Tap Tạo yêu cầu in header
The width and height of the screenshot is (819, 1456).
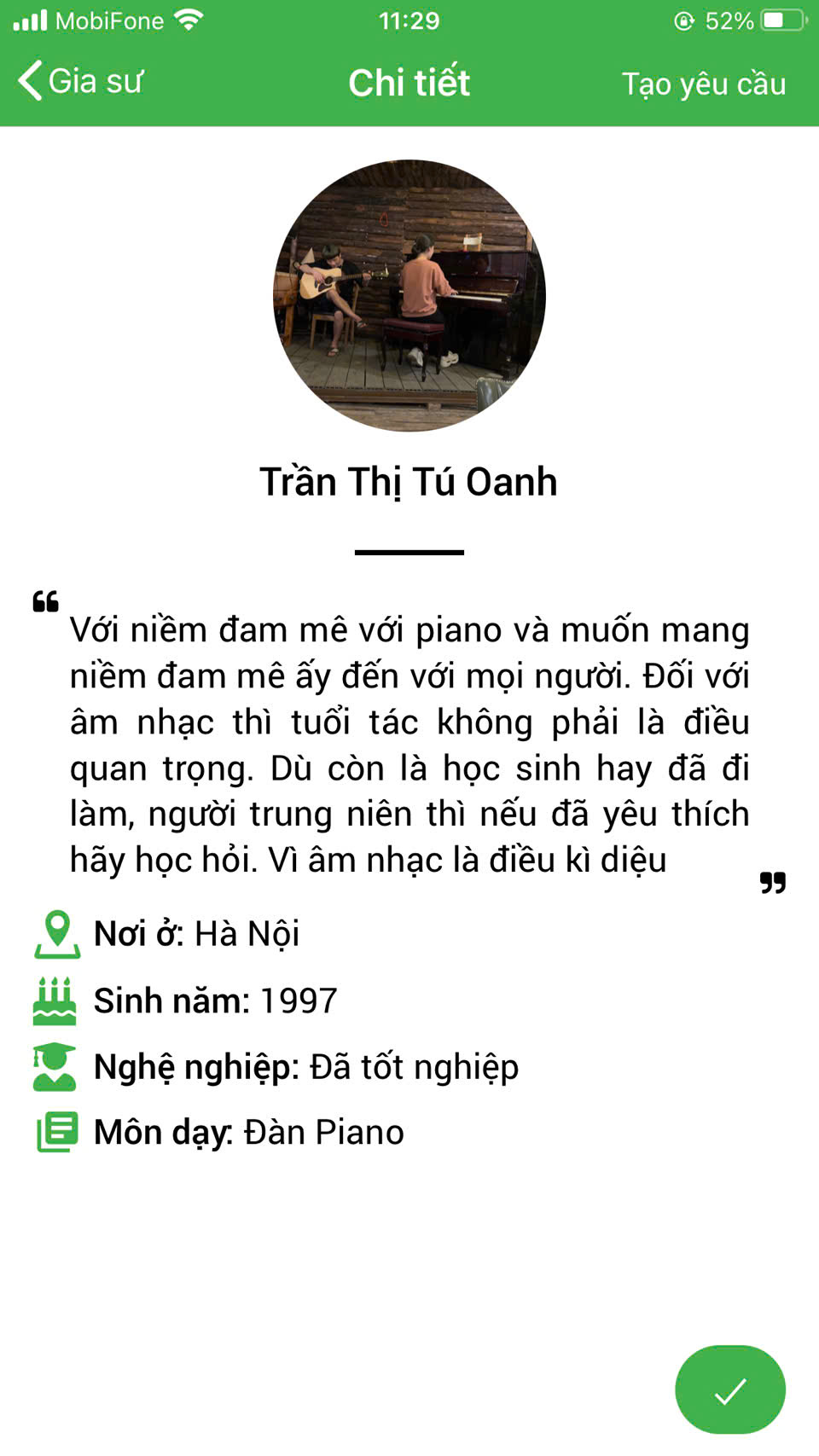tap(703, 84)
